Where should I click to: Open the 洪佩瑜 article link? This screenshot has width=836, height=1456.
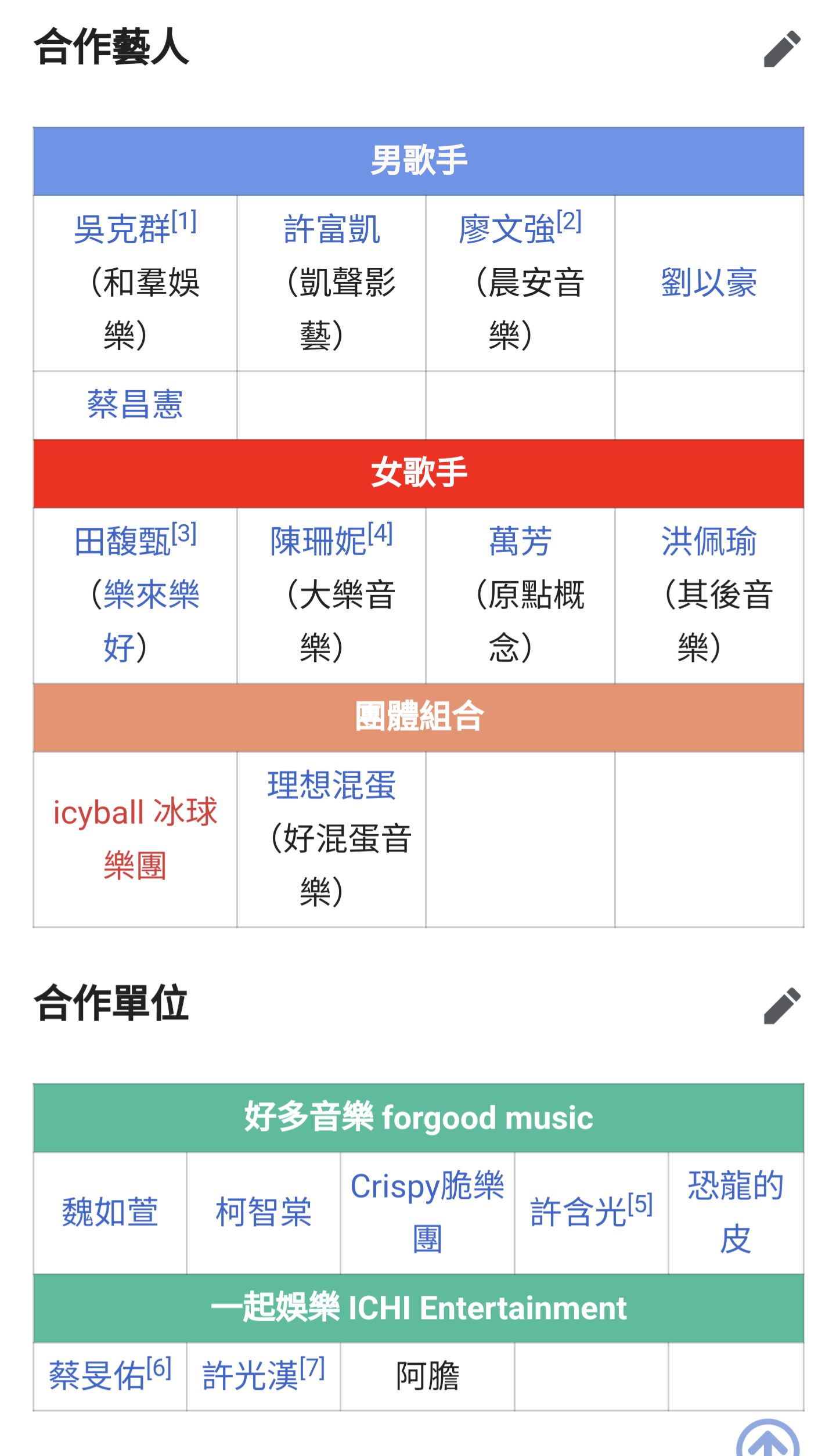pyautogui.click(x=709, y=541)
